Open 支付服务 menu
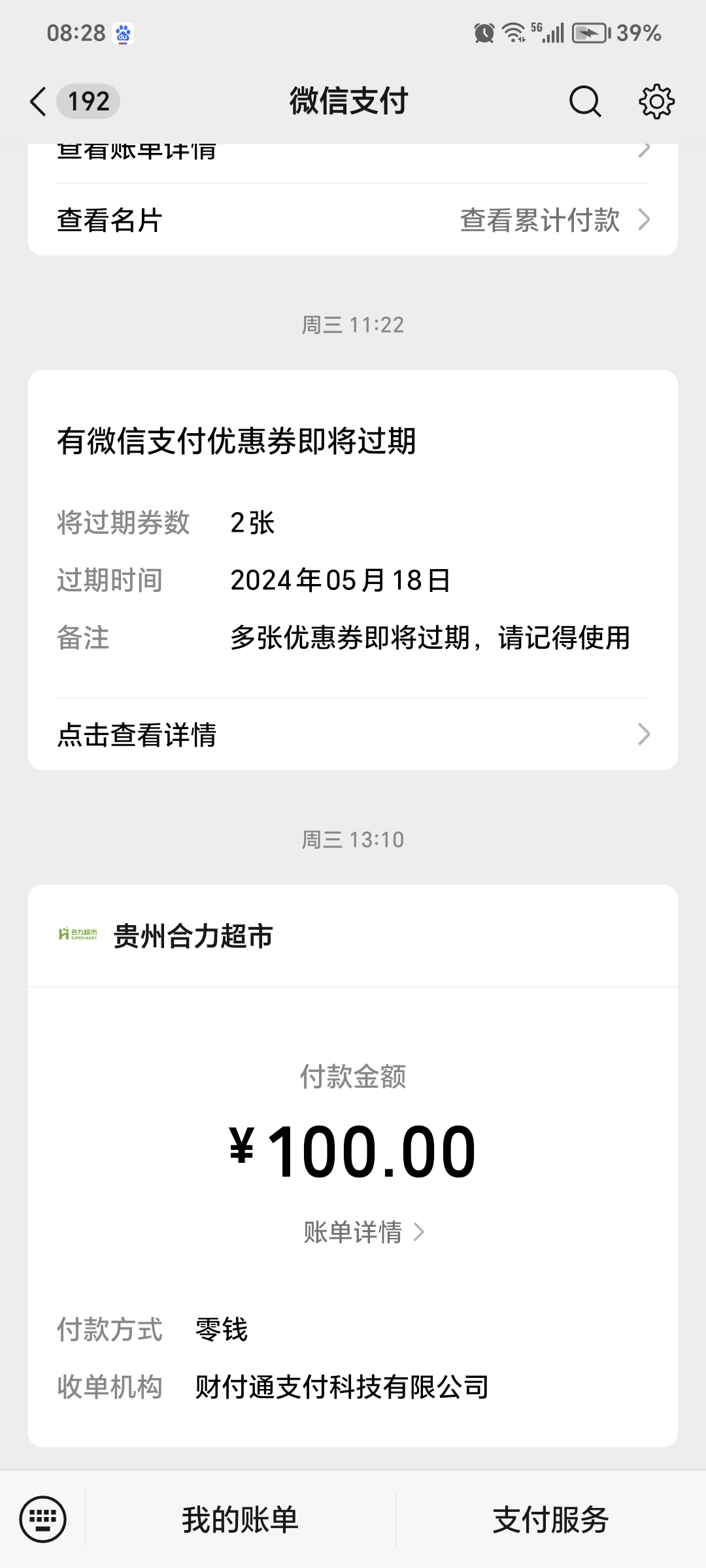Screen dimensions: 706x1568 [550, 1520]
